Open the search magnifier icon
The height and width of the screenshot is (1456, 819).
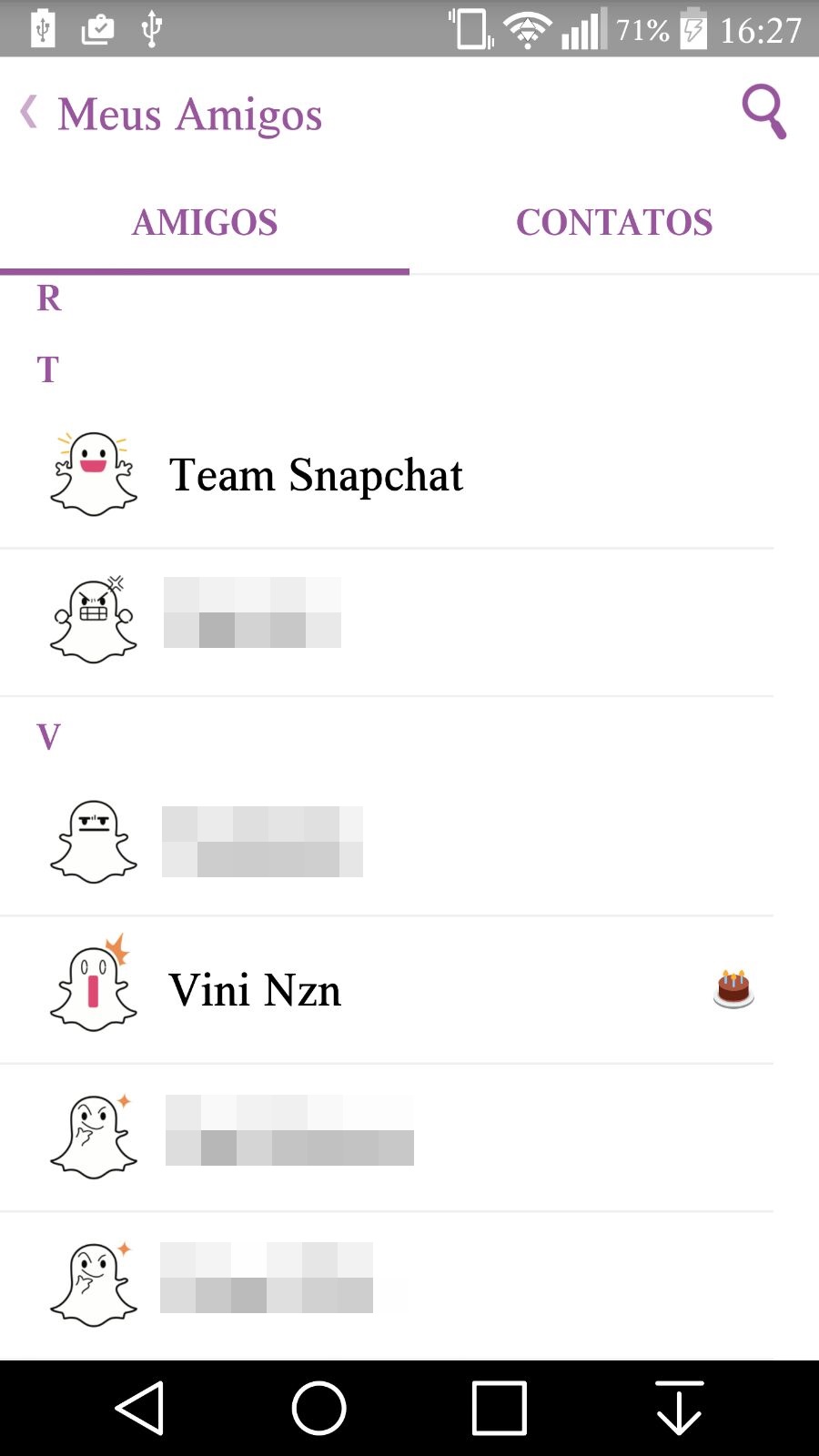click(763, 112)
